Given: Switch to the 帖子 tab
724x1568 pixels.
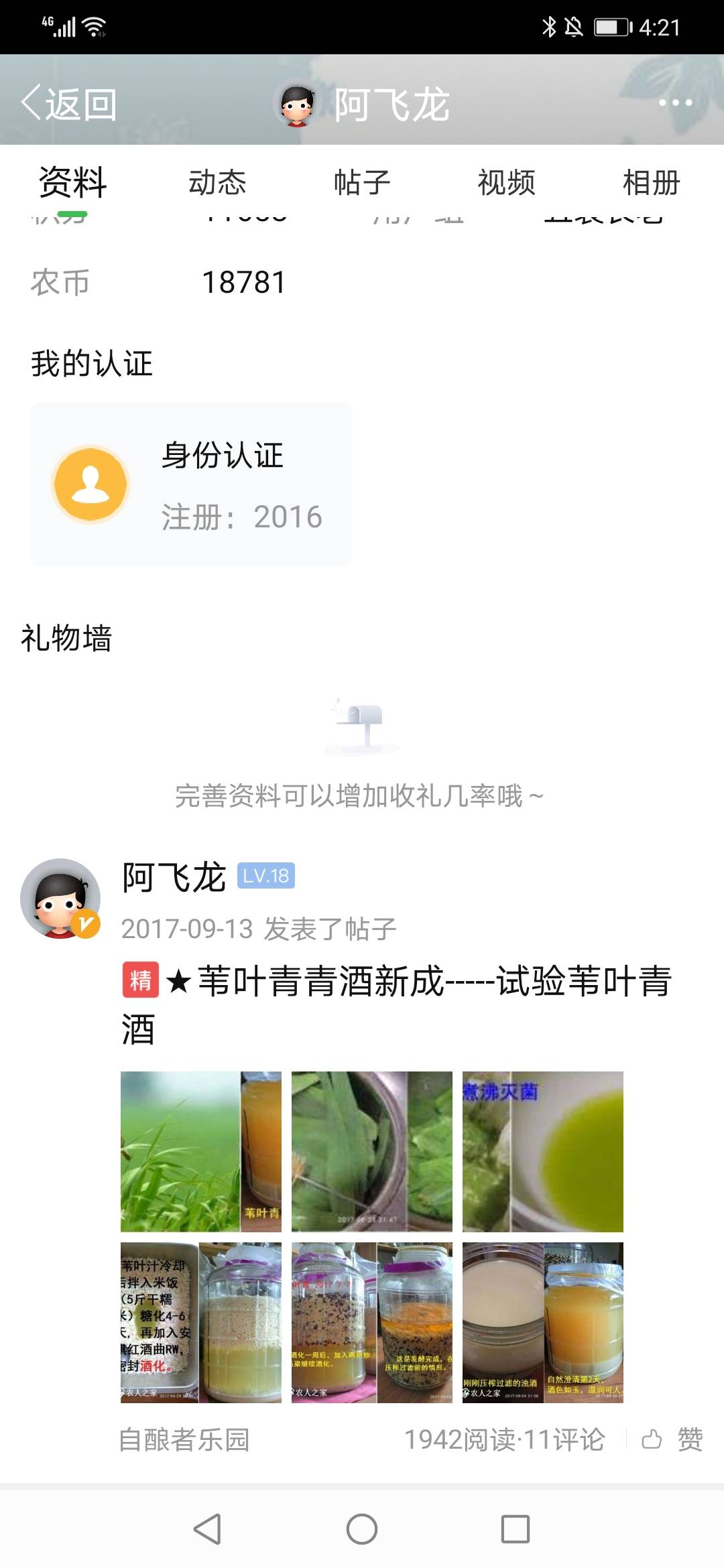Looking at the screenshot, I should (x=362, y=182).
